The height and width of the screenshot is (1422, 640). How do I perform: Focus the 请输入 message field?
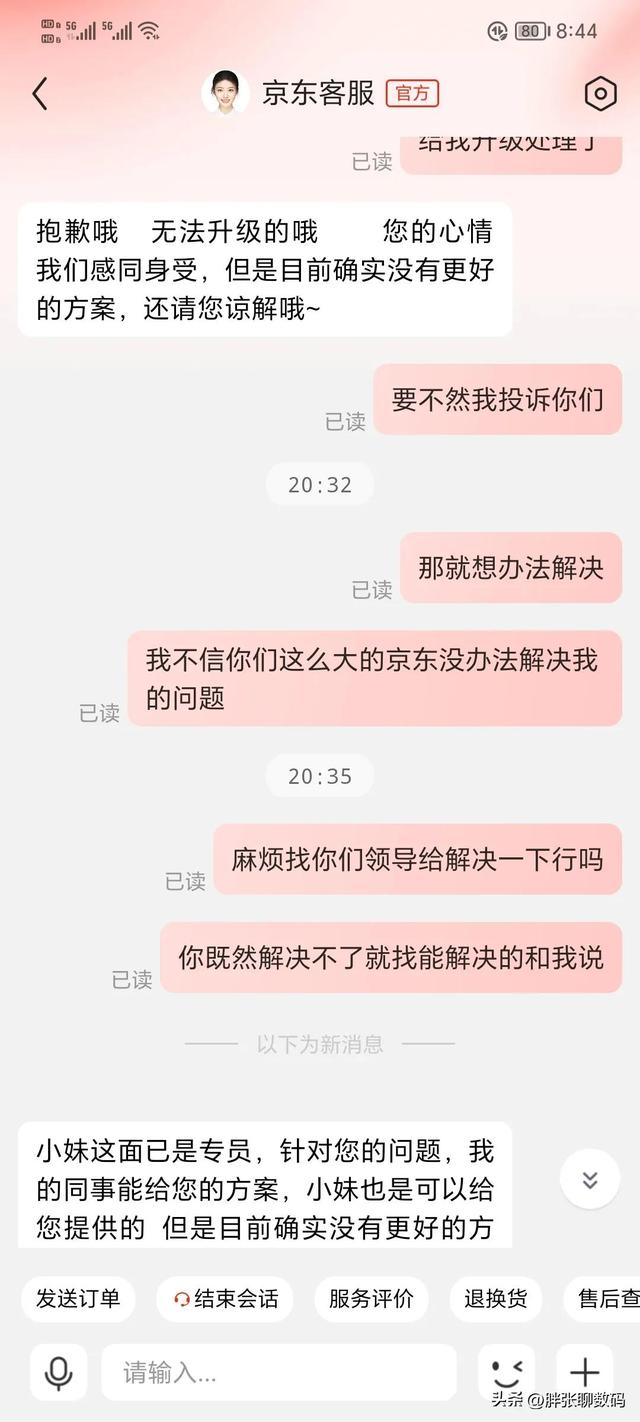[278, 1373]
